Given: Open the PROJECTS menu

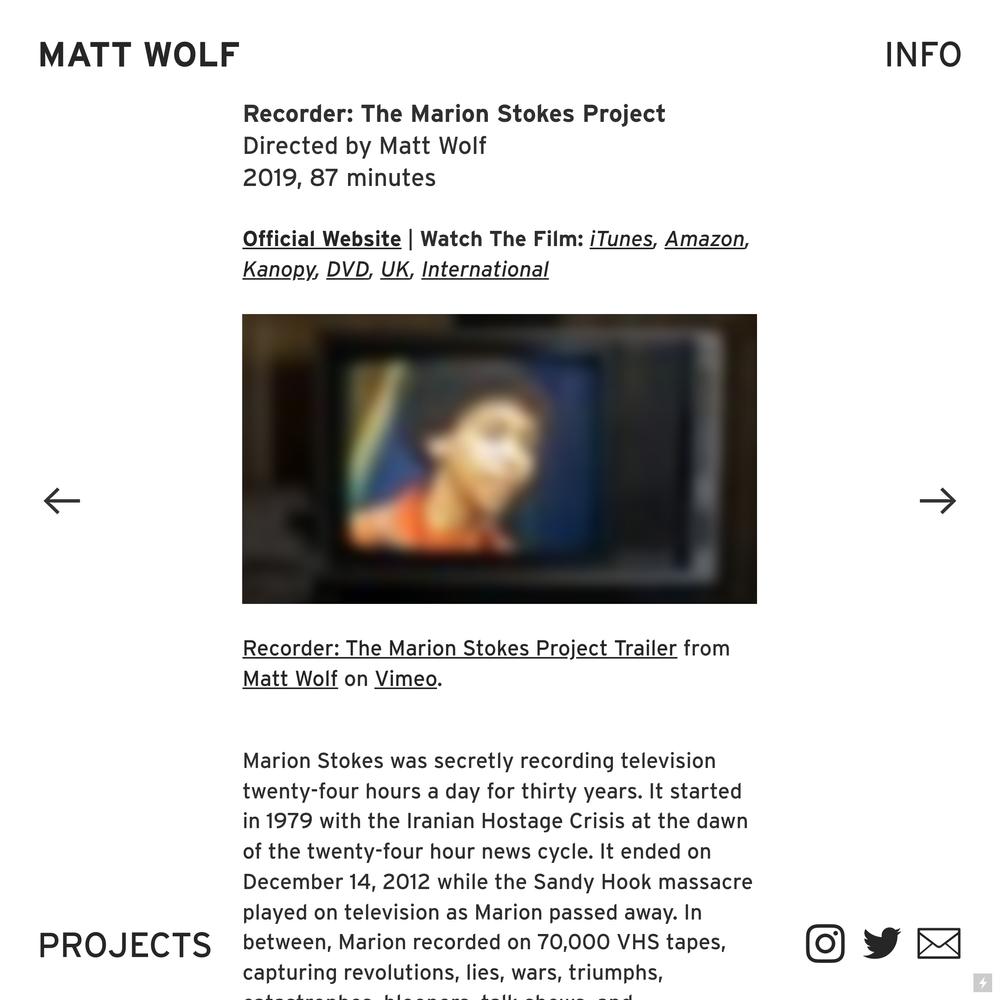Looking at the screenshot, I should click(x=125, y=945).
